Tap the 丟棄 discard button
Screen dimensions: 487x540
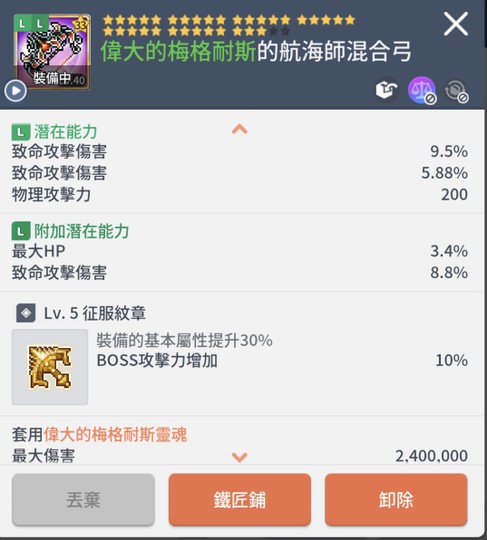click(83, 500)
